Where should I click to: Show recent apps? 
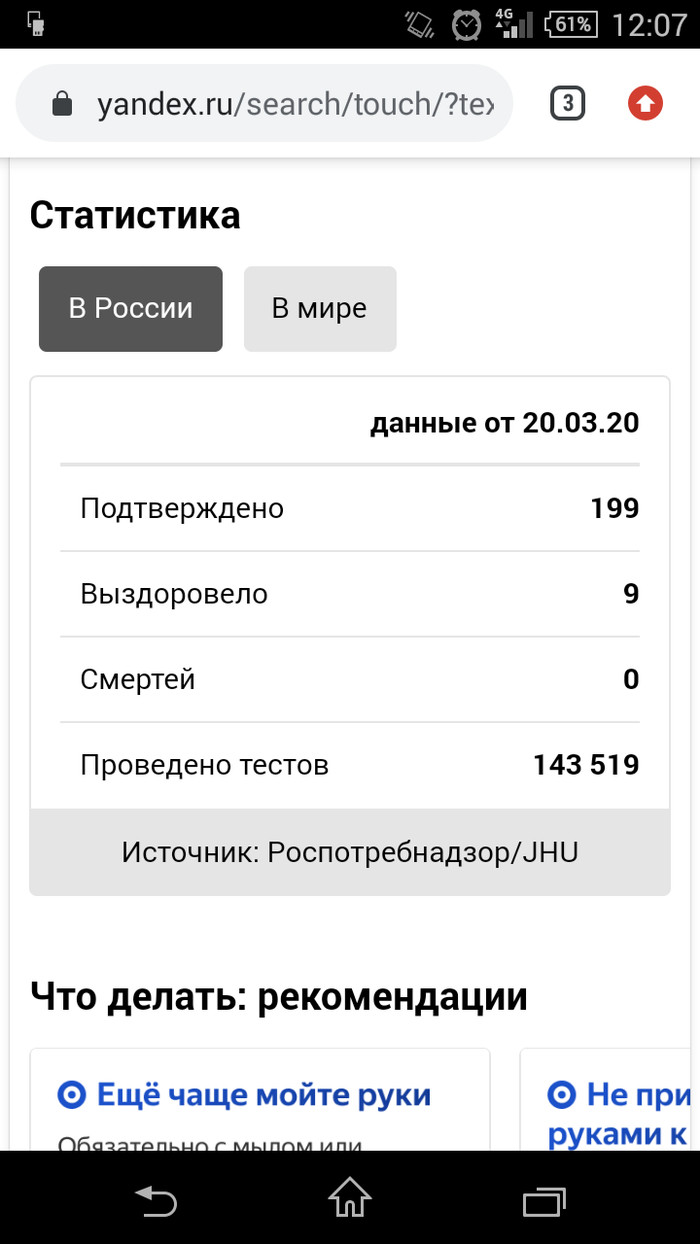(x=544, y=1198)
